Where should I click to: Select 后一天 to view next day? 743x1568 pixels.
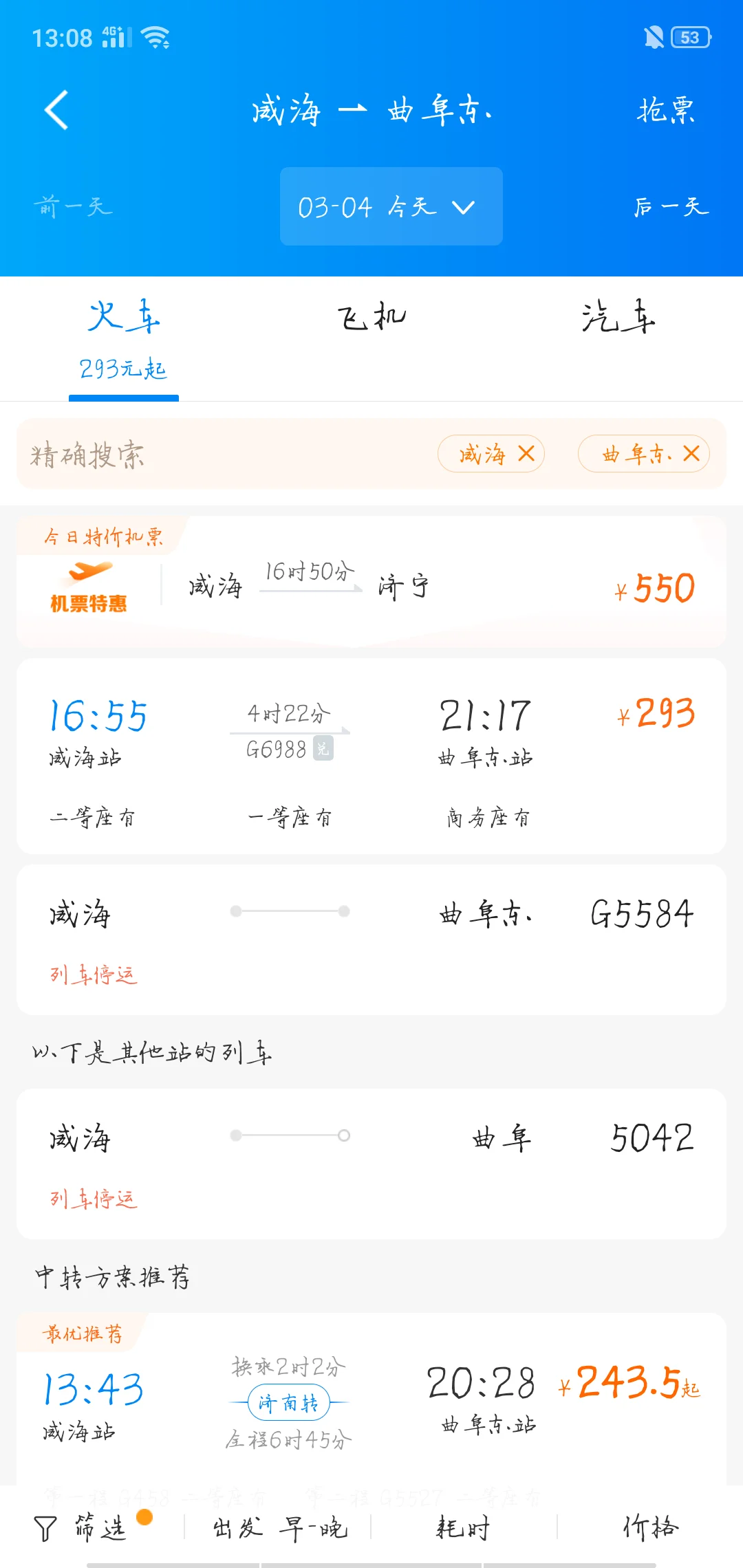(x=671, y=206)
